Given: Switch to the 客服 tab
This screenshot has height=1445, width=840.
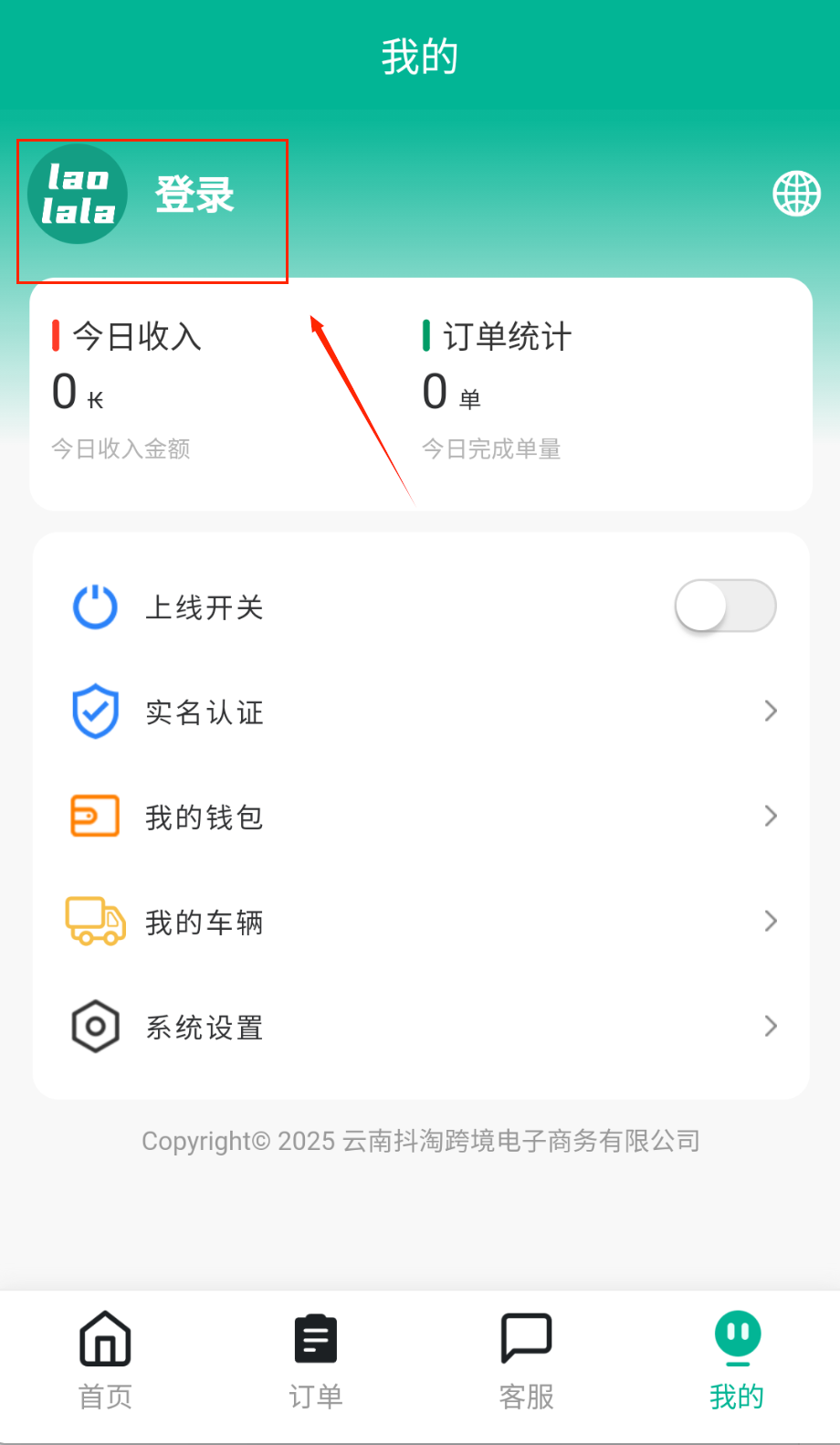Looking at the screenshot, I should point(526,1361).
